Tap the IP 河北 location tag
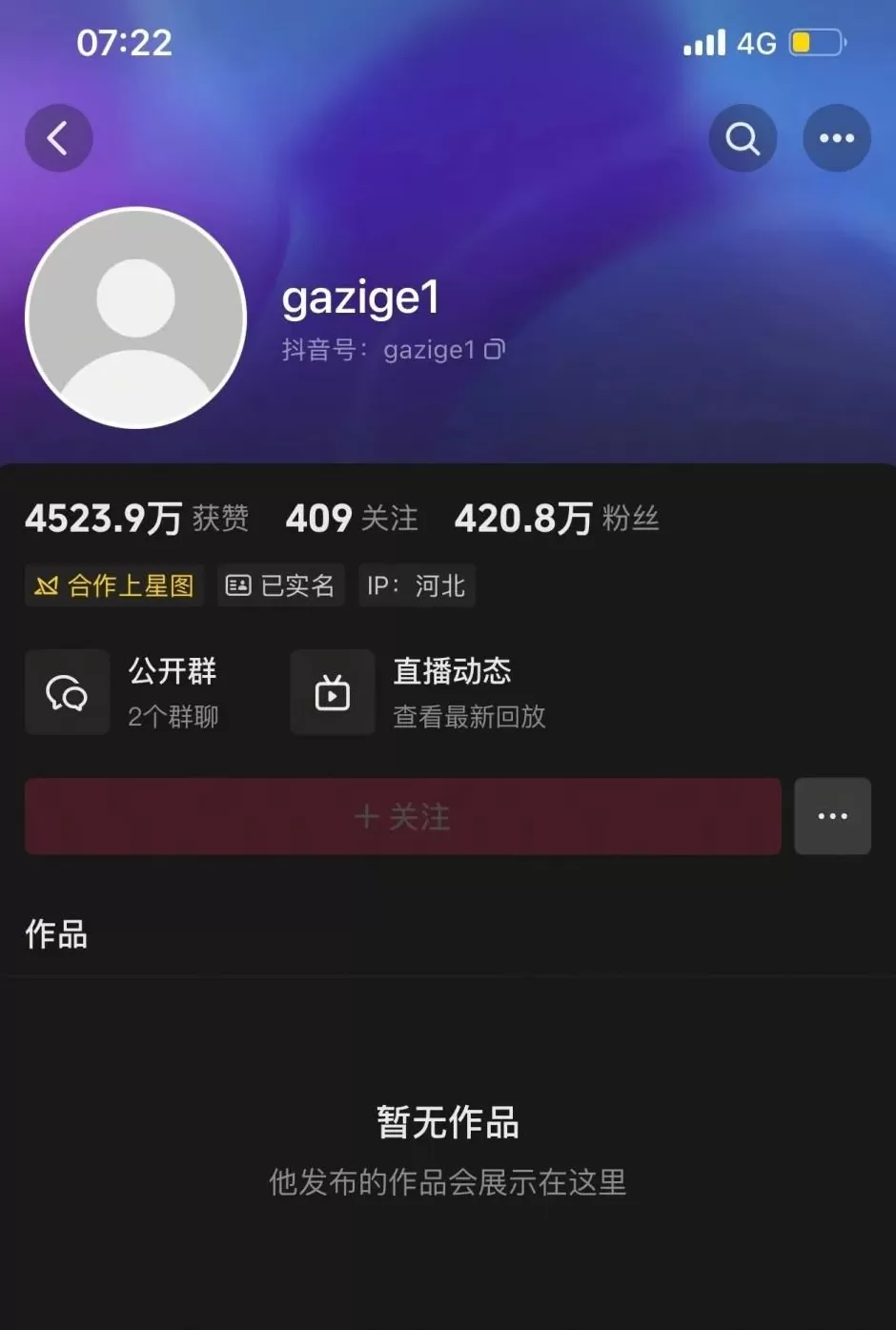 (x=416, y=585)
